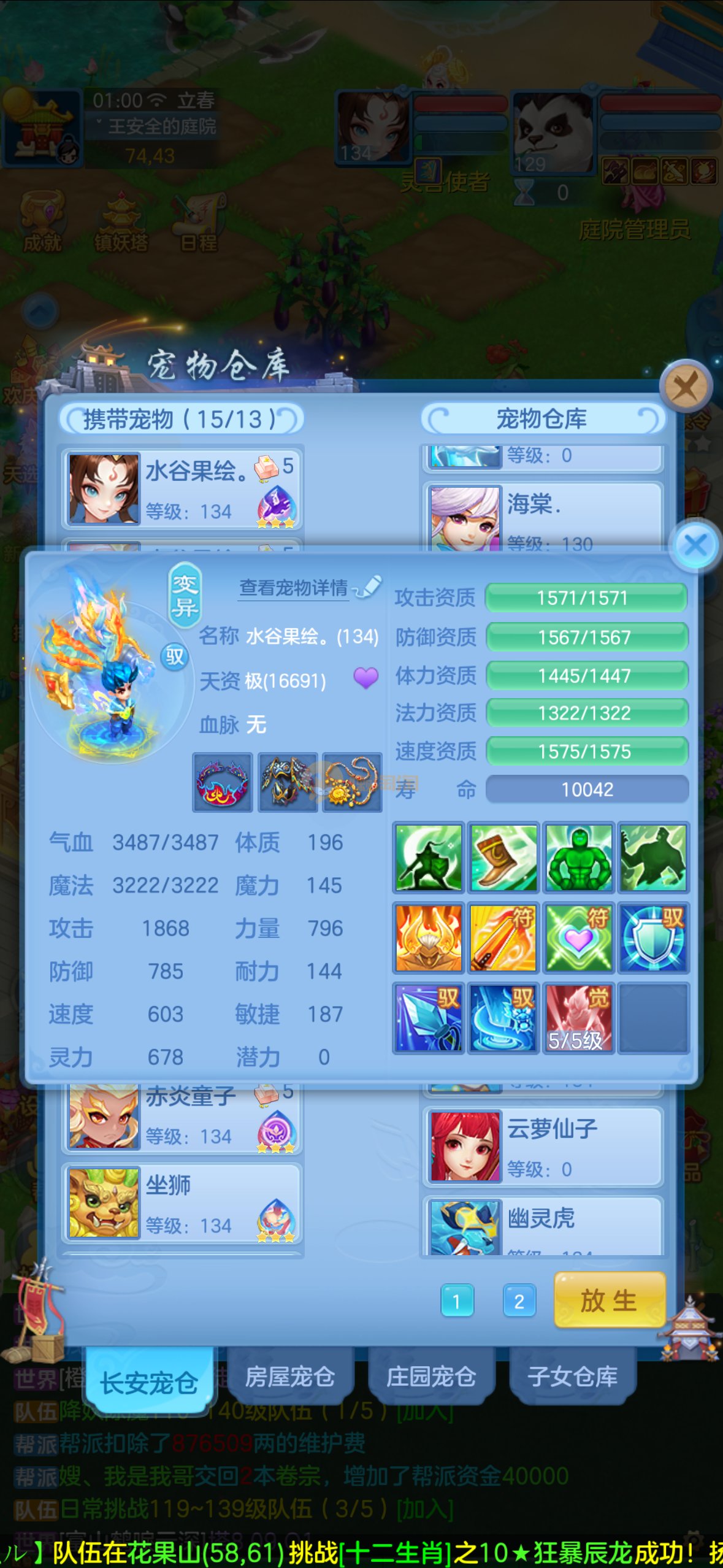Switch to 子女仓库 tab
Viewport: 723px width, 1568px height.
573,1377
